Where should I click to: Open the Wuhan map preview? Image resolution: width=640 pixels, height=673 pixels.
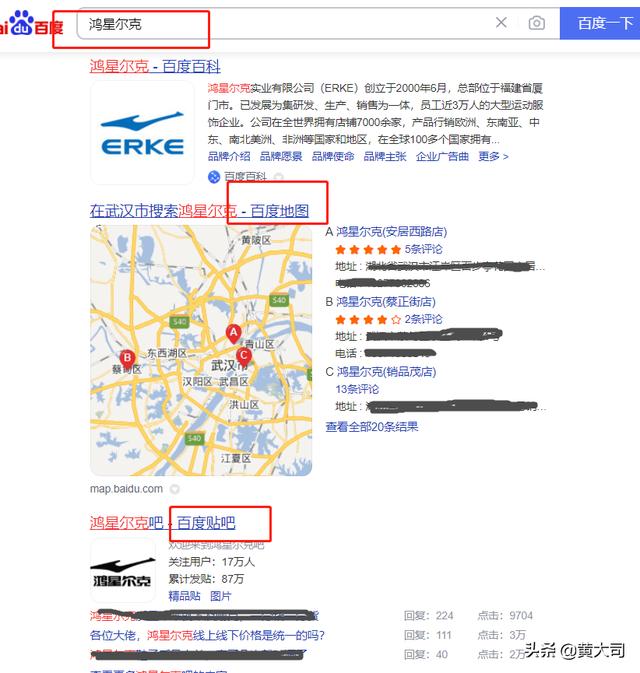(x=200, y=350)
